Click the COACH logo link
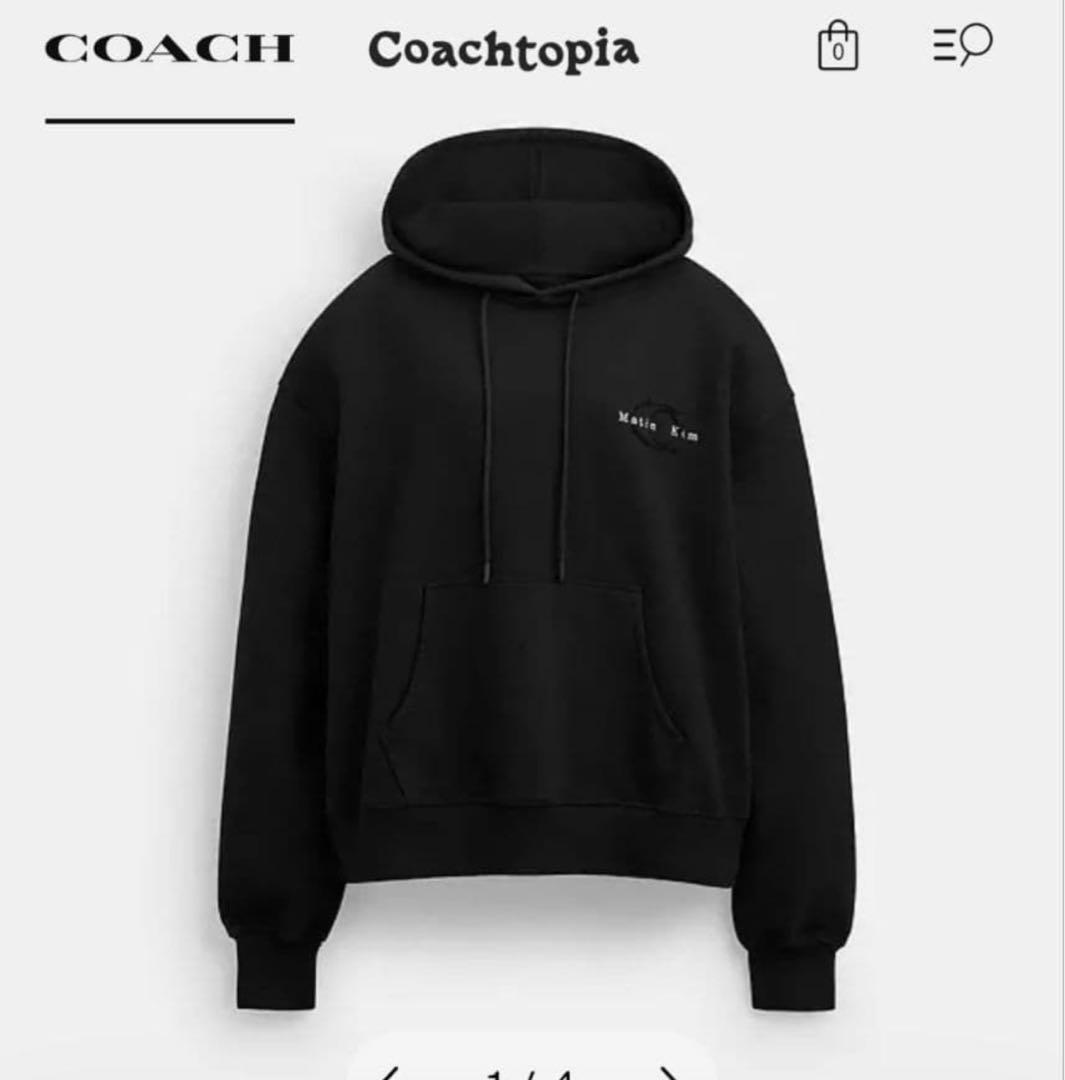 170,45
